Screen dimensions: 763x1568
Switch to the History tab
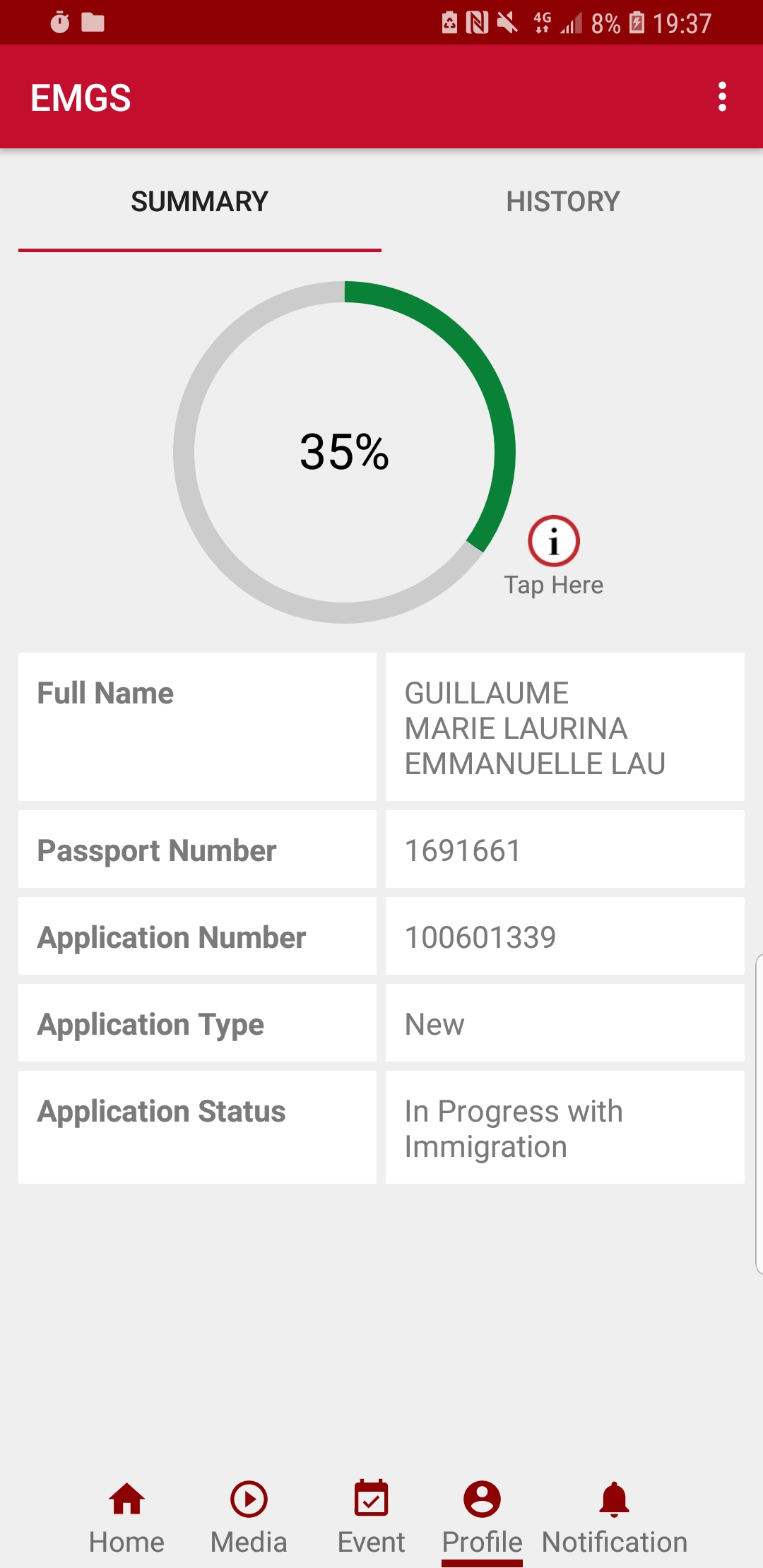(x=563, y=202)
